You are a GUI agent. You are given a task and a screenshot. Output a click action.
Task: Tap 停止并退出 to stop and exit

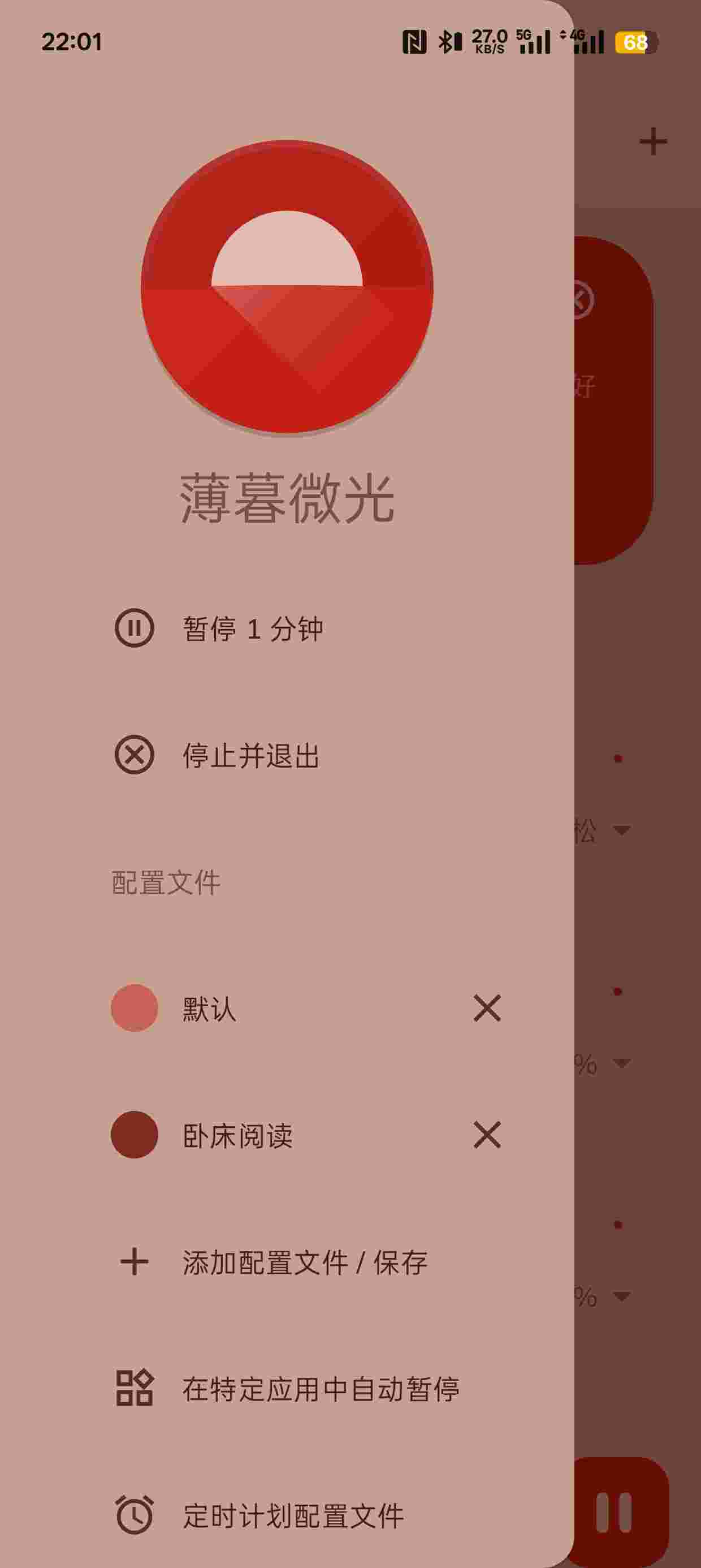tap(250, 755)
